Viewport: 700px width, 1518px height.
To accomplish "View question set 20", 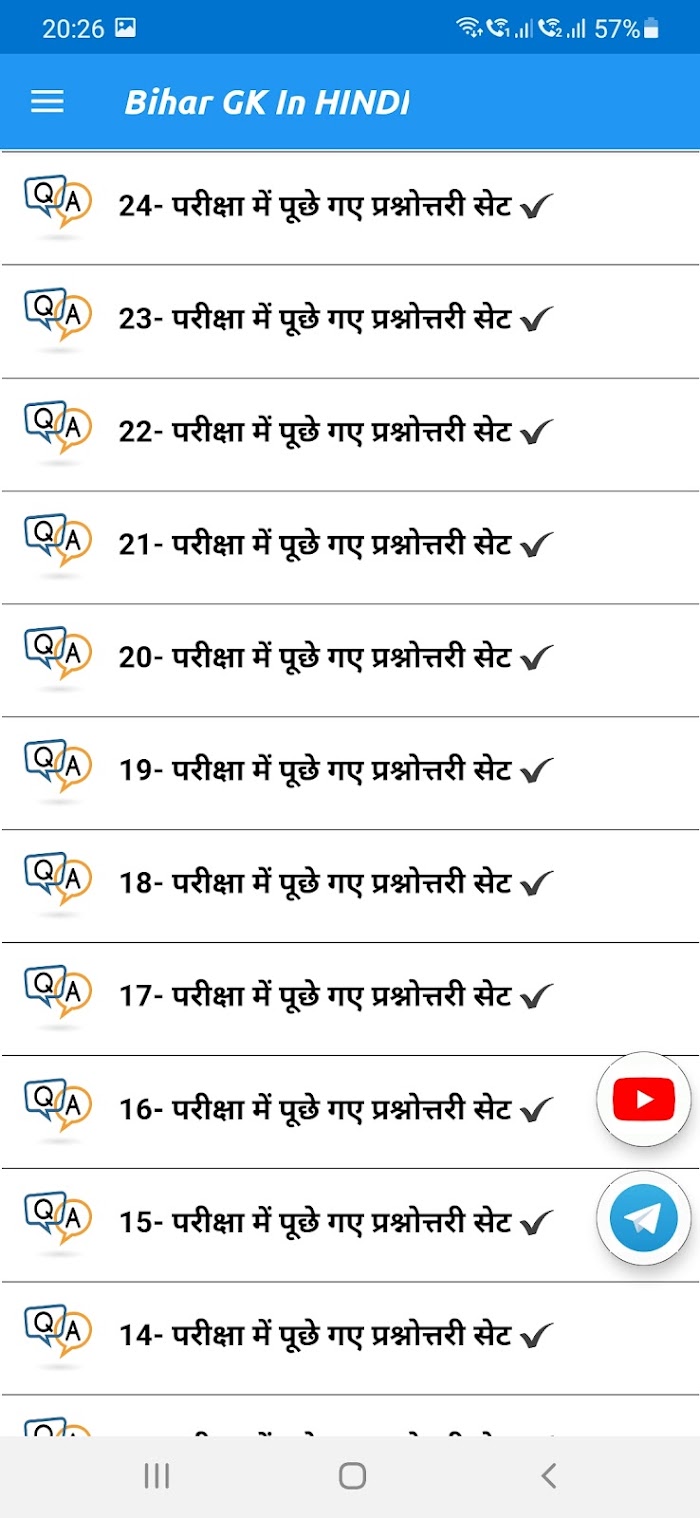I will pyautogui.click(x=350, y=660).
